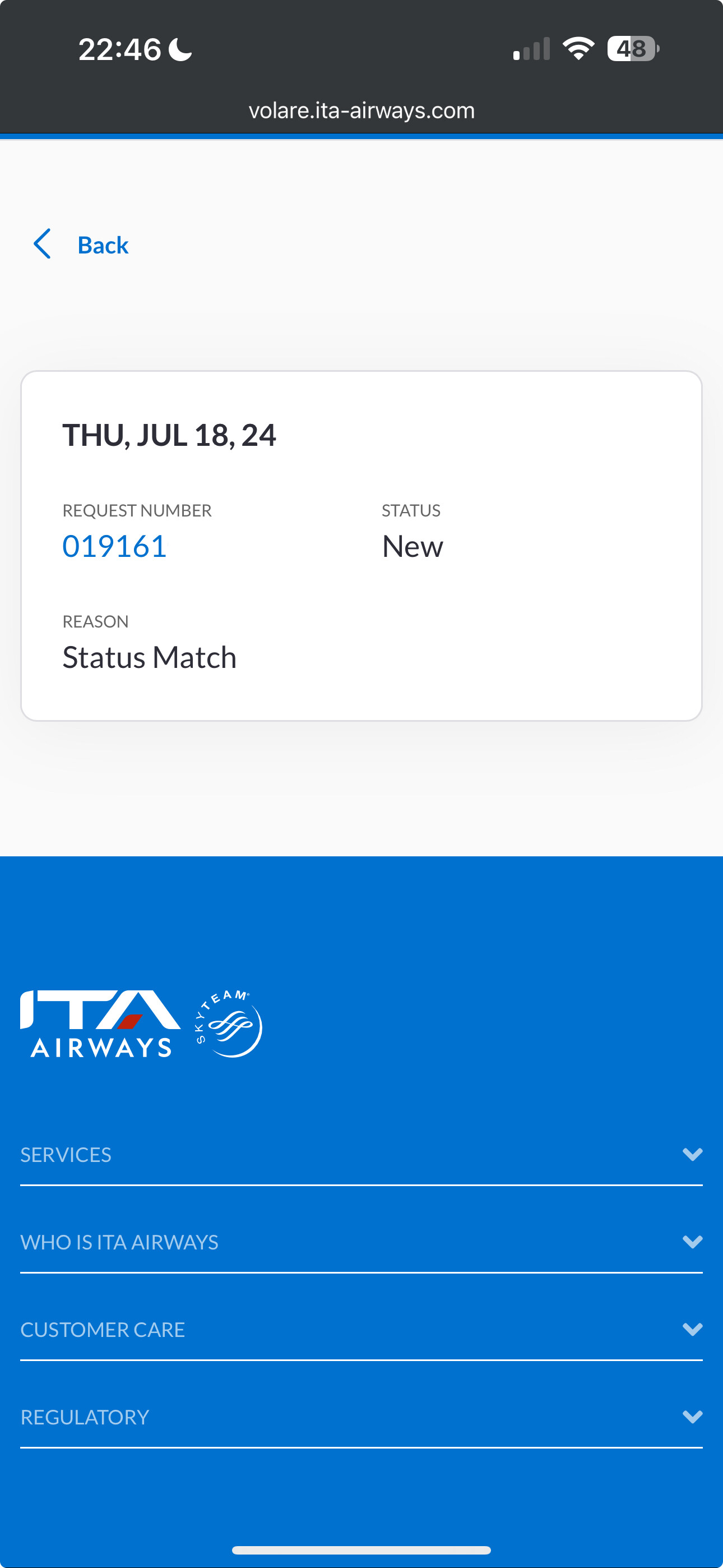
Task: Go back using the Back link
Action: pyautogui.click(x=80, y=245)
